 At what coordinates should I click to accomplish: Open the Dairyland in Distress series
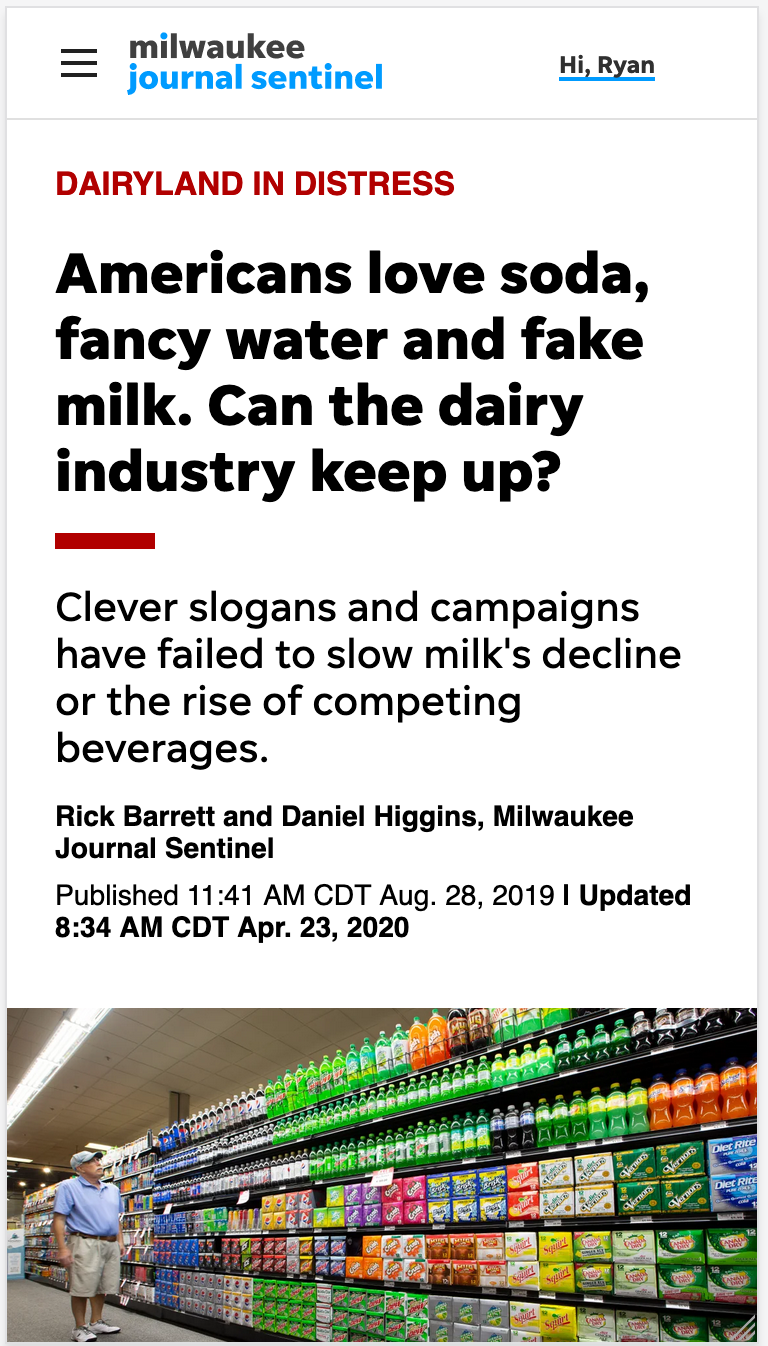tap(255, 184)
